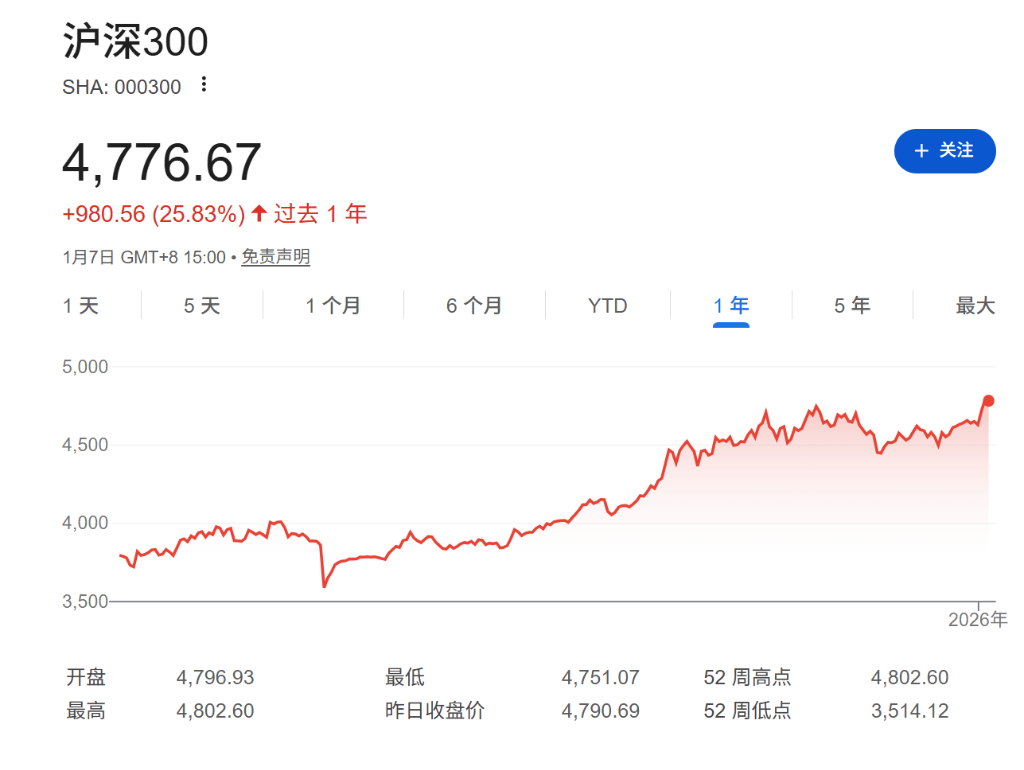Switch to the 最大 range
The width and height of the screenshot is (1024, 770).
975,306
